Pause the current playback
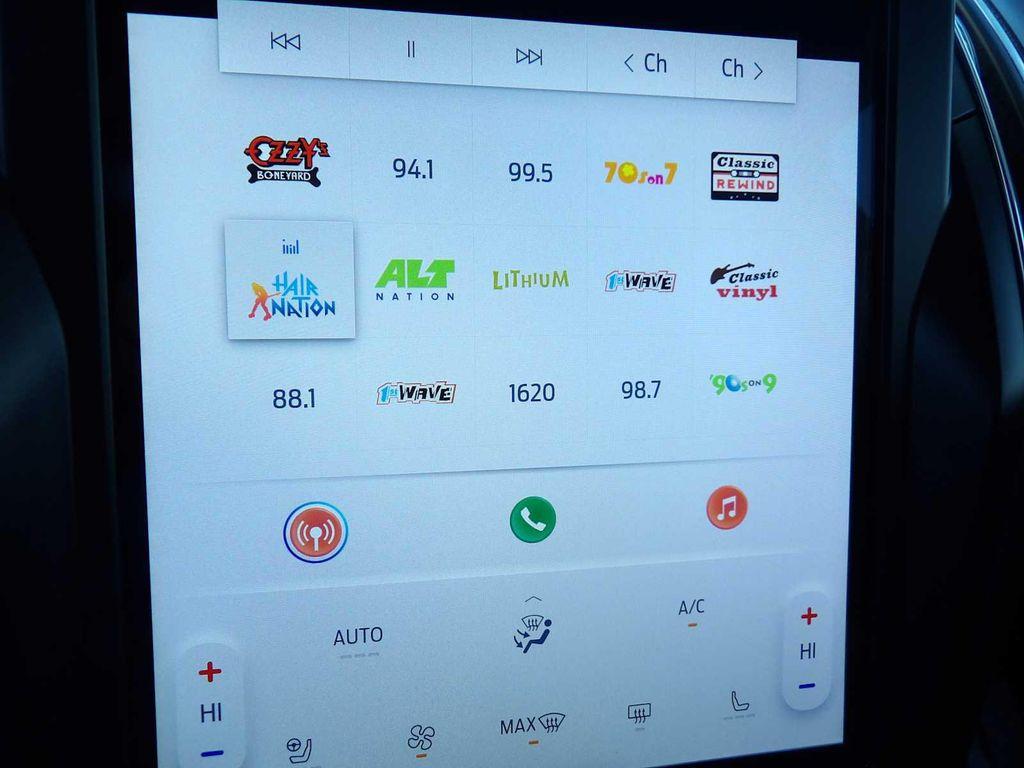Viewport: 1024px width, 768px height. [x=411, y=50]
